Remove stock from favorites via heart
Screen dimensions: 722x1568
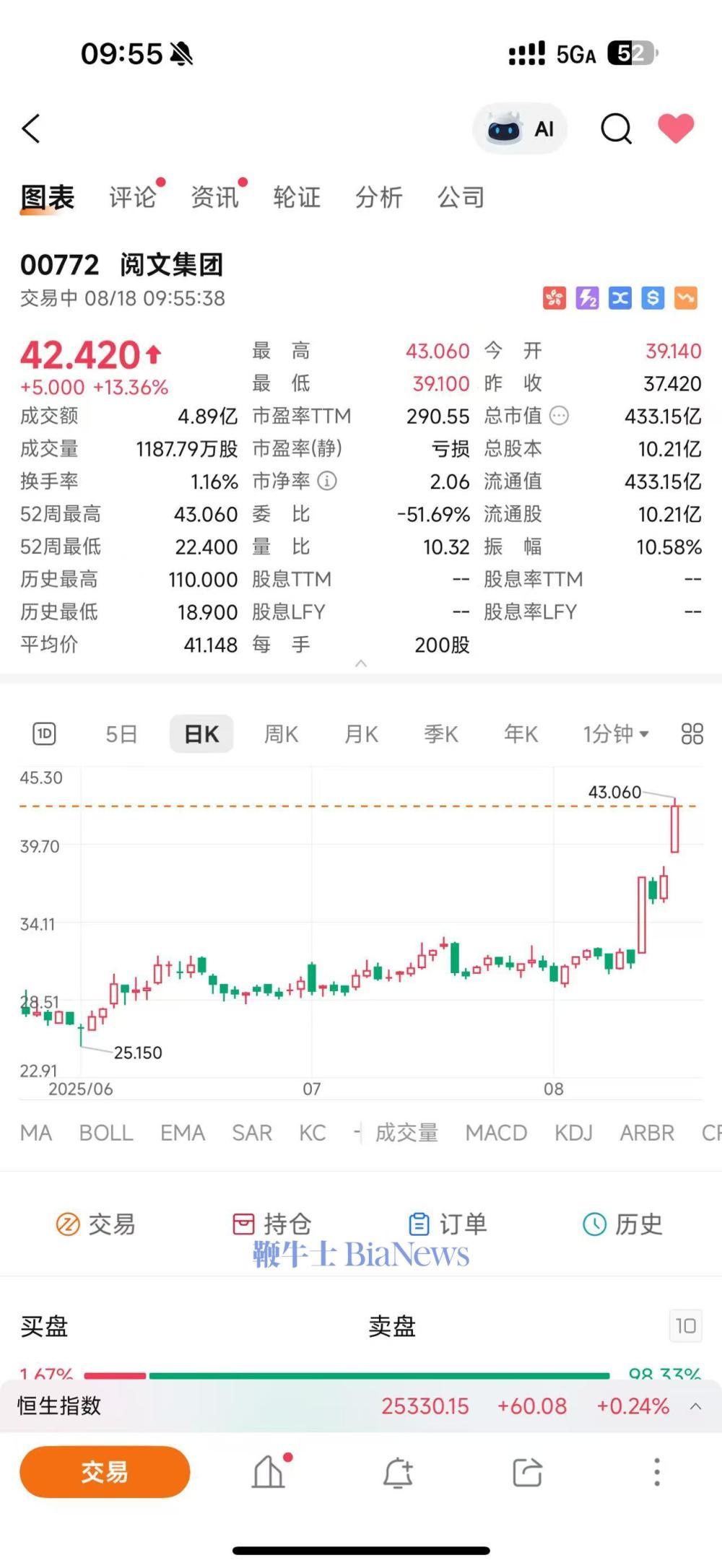pyautogui.click(x=676, y=129)
